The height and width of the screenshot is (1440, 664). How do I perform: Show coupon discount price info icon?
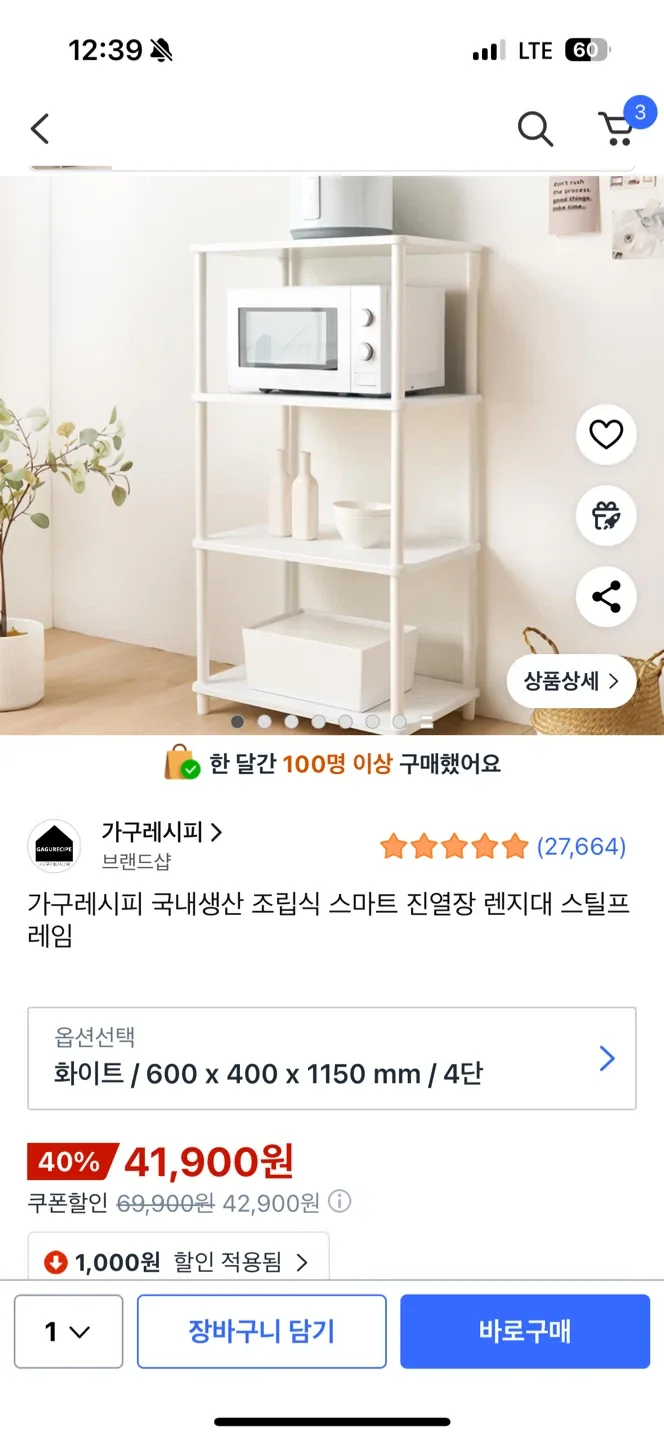pyautogui.click(x=340, y=1201)
